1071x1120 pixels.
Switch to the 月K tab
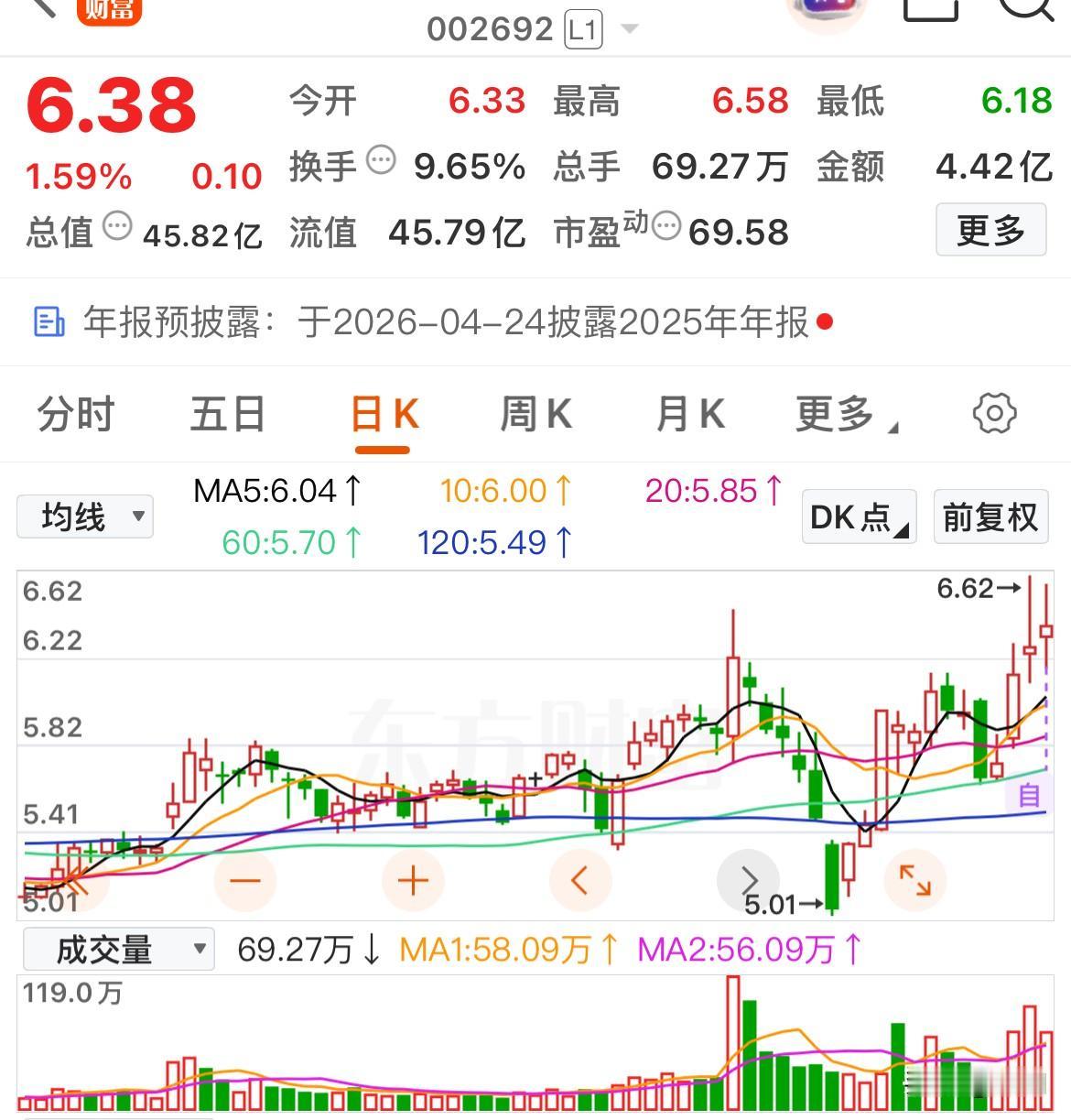click(690, 415)
